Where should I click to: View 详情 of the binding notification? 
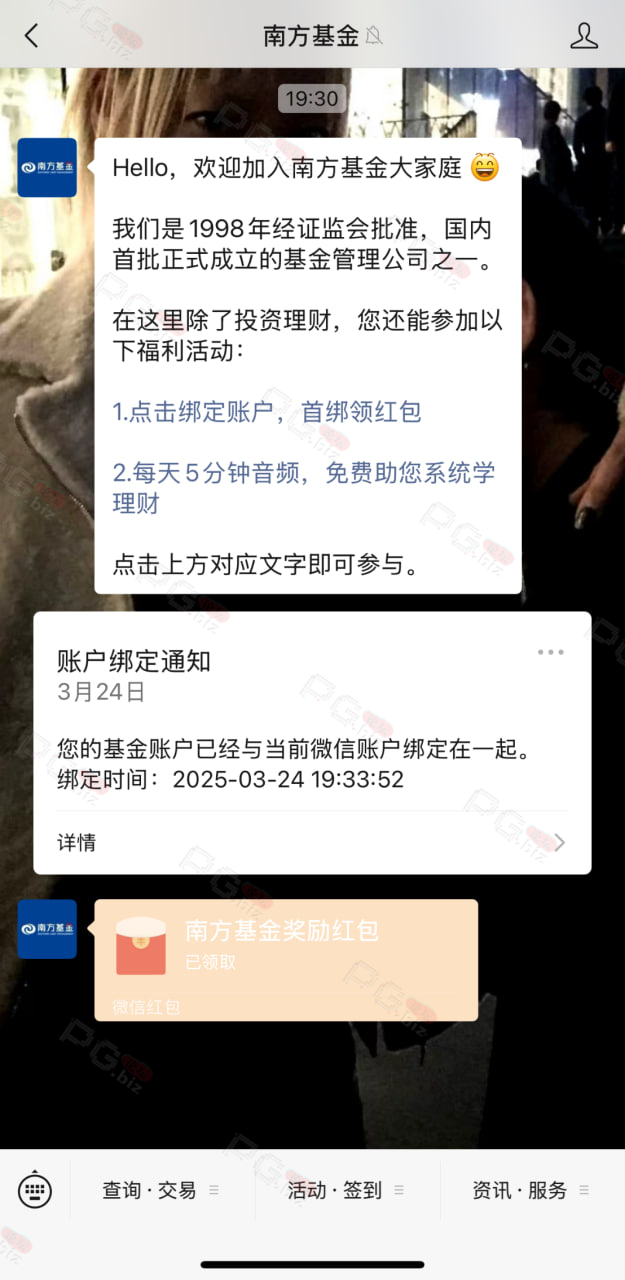point(312,842)
